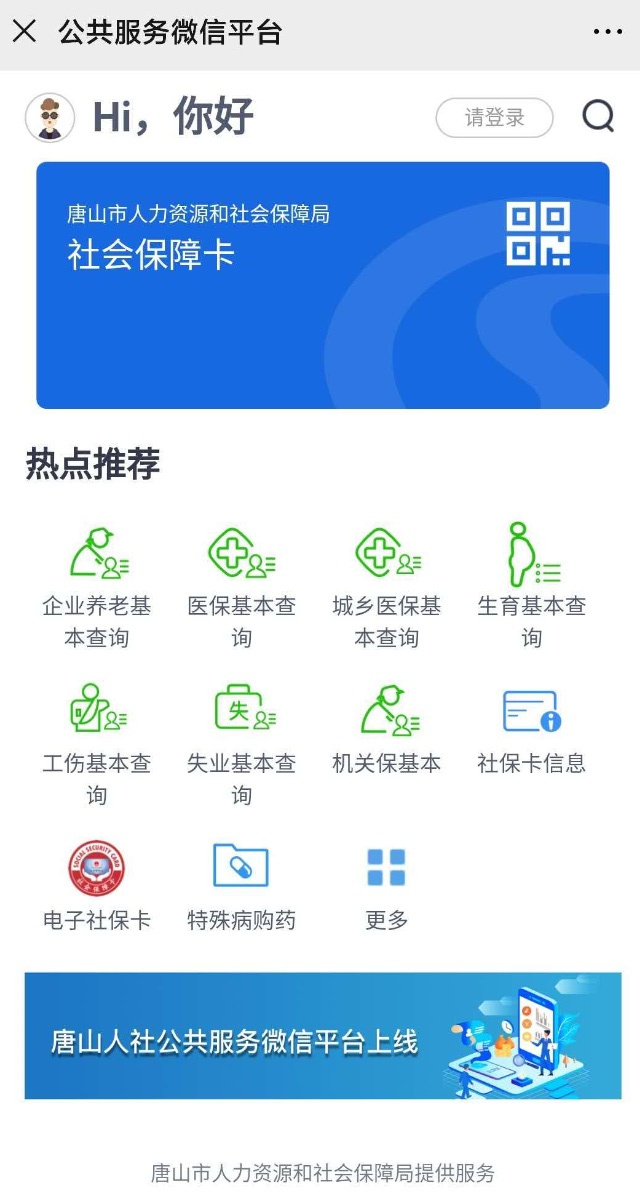This screenshot has width=640, height=1203.
Task: Tap the 请登录 login button
Action: coord(494,118)
